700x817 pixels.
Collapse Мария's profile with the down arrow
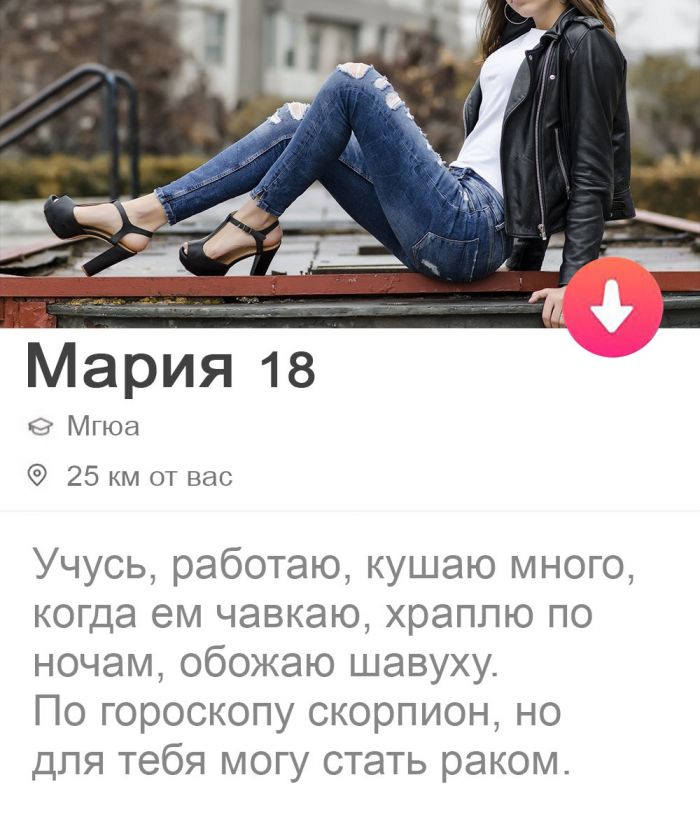[612, 308]
